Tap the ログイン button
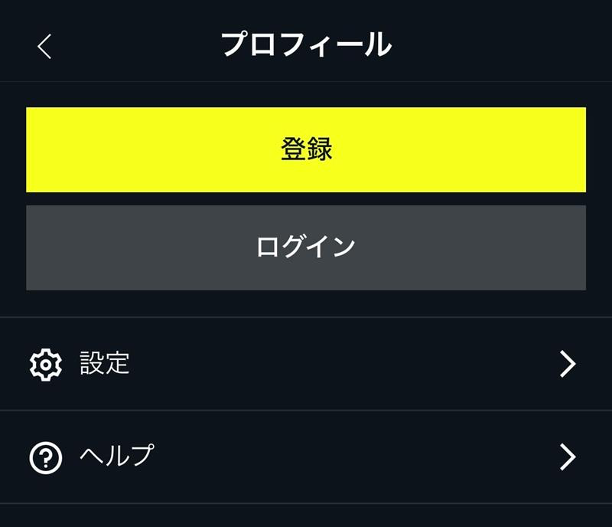Screen dimensions: 612x528 tap(306, 247)
